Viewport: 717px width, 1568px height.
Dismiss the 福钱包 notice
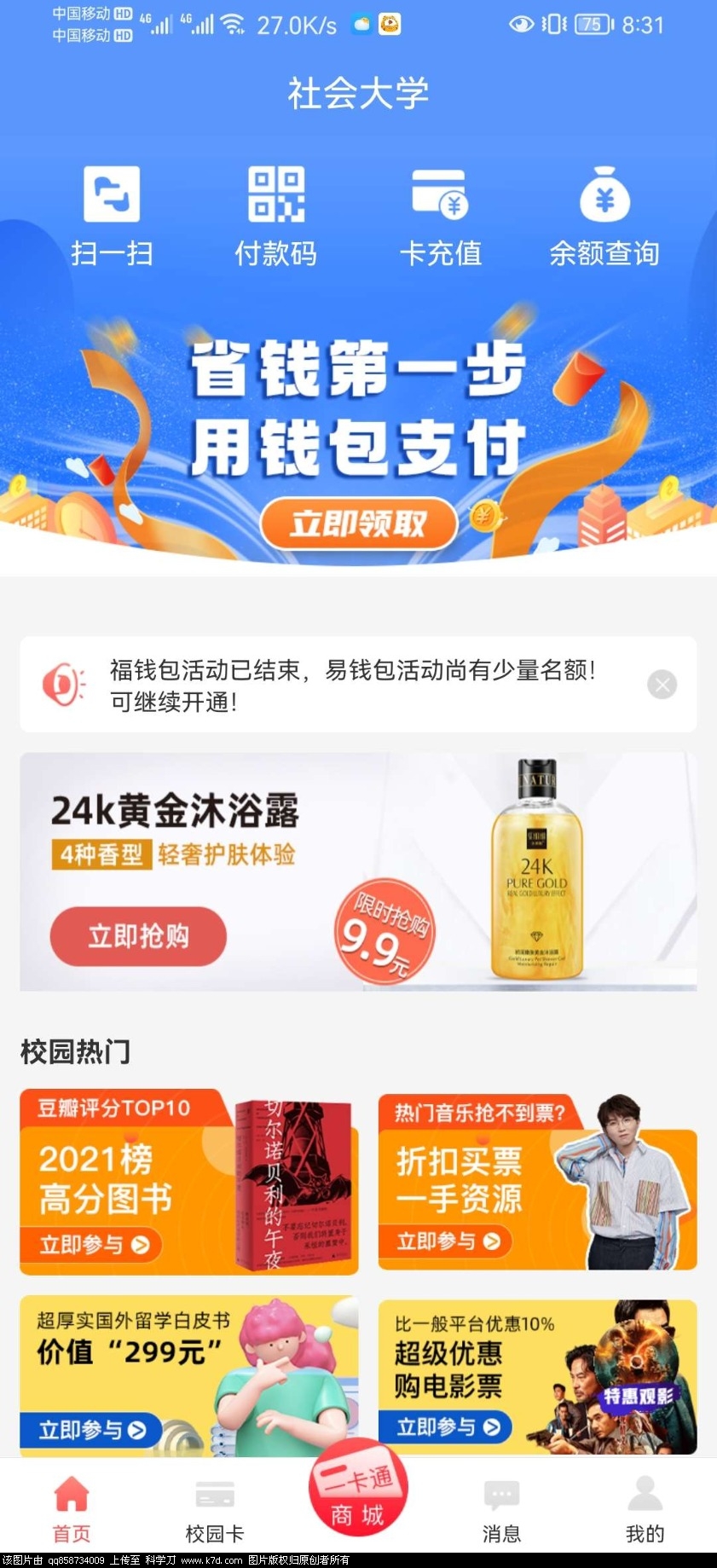point(662,684)
